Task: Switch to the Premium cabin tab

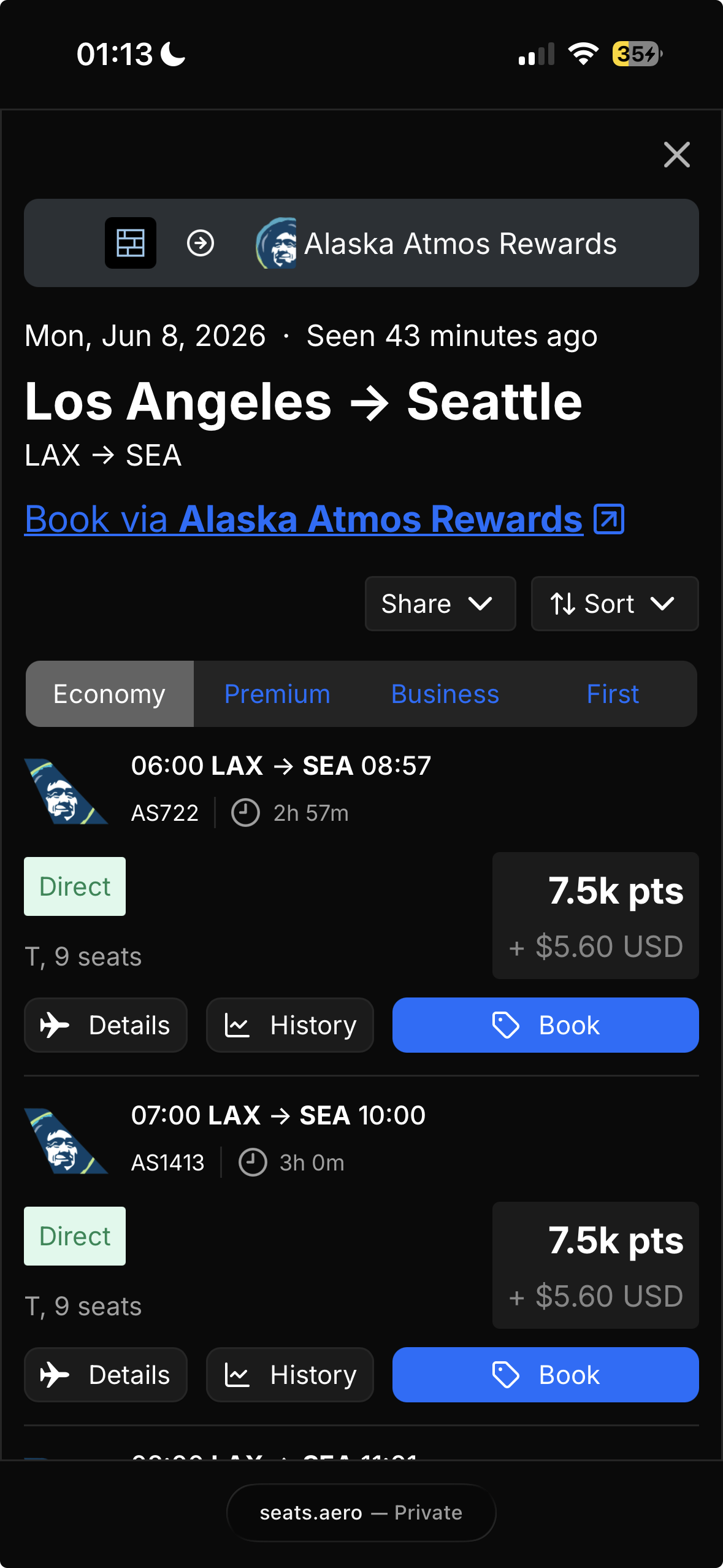Action: point(277,694)
